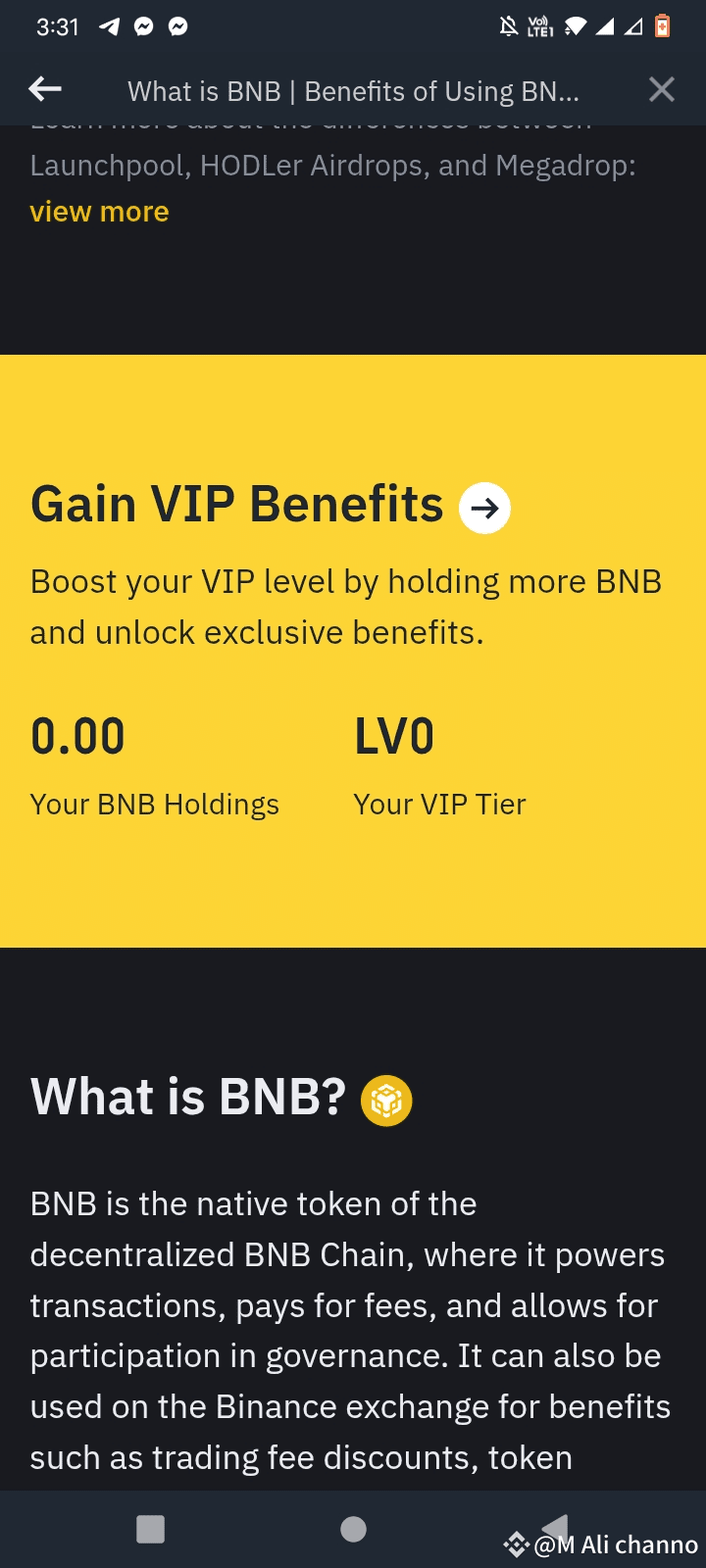
Task: Open the Gain VIP Benefits arrow
Action: [x=484, y=508]
